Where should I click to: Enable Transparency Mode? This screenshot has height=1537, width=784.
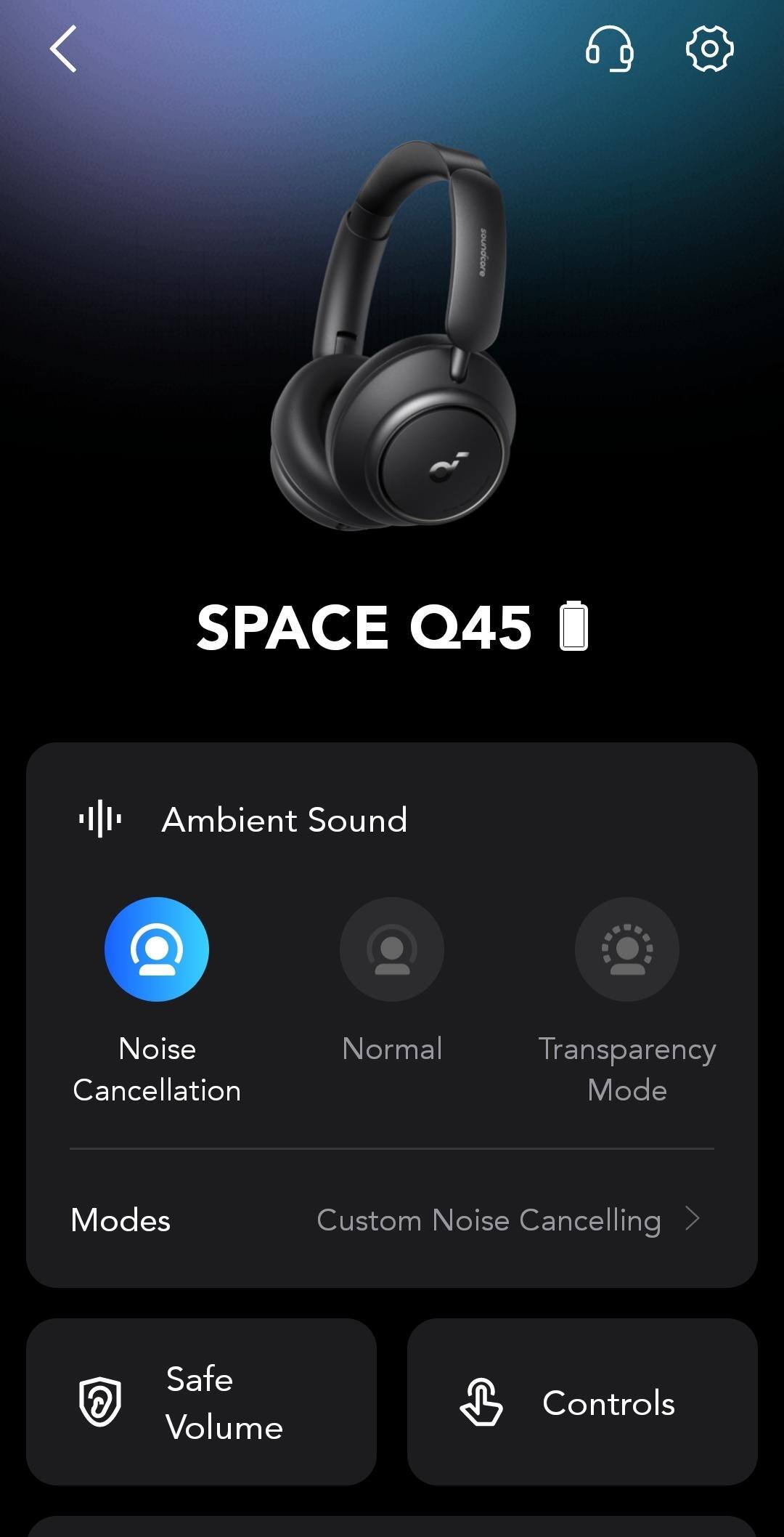[627, 949]
